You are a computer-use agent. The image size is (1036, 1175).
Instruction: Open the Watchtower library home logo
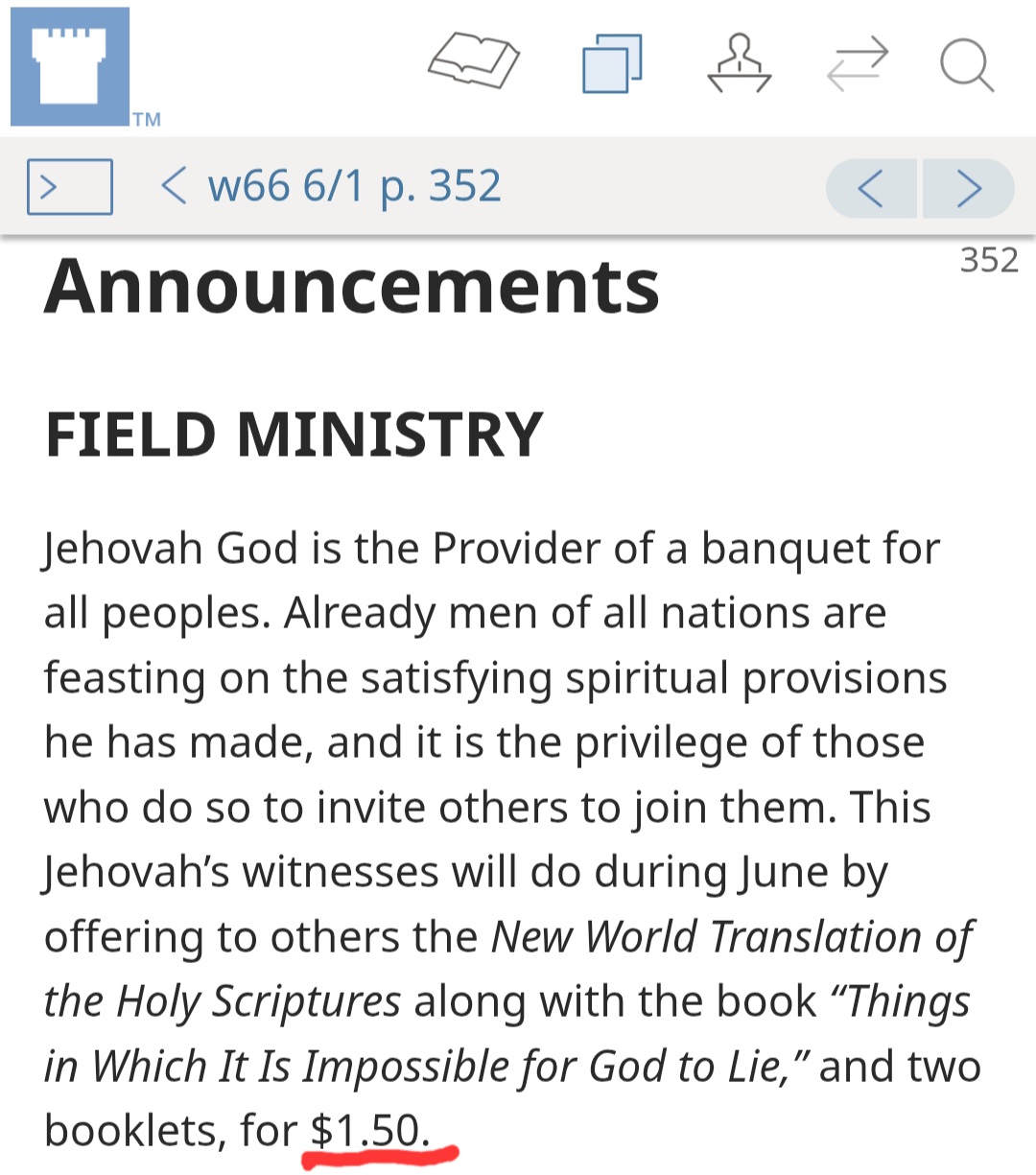(x=70, y=67)
